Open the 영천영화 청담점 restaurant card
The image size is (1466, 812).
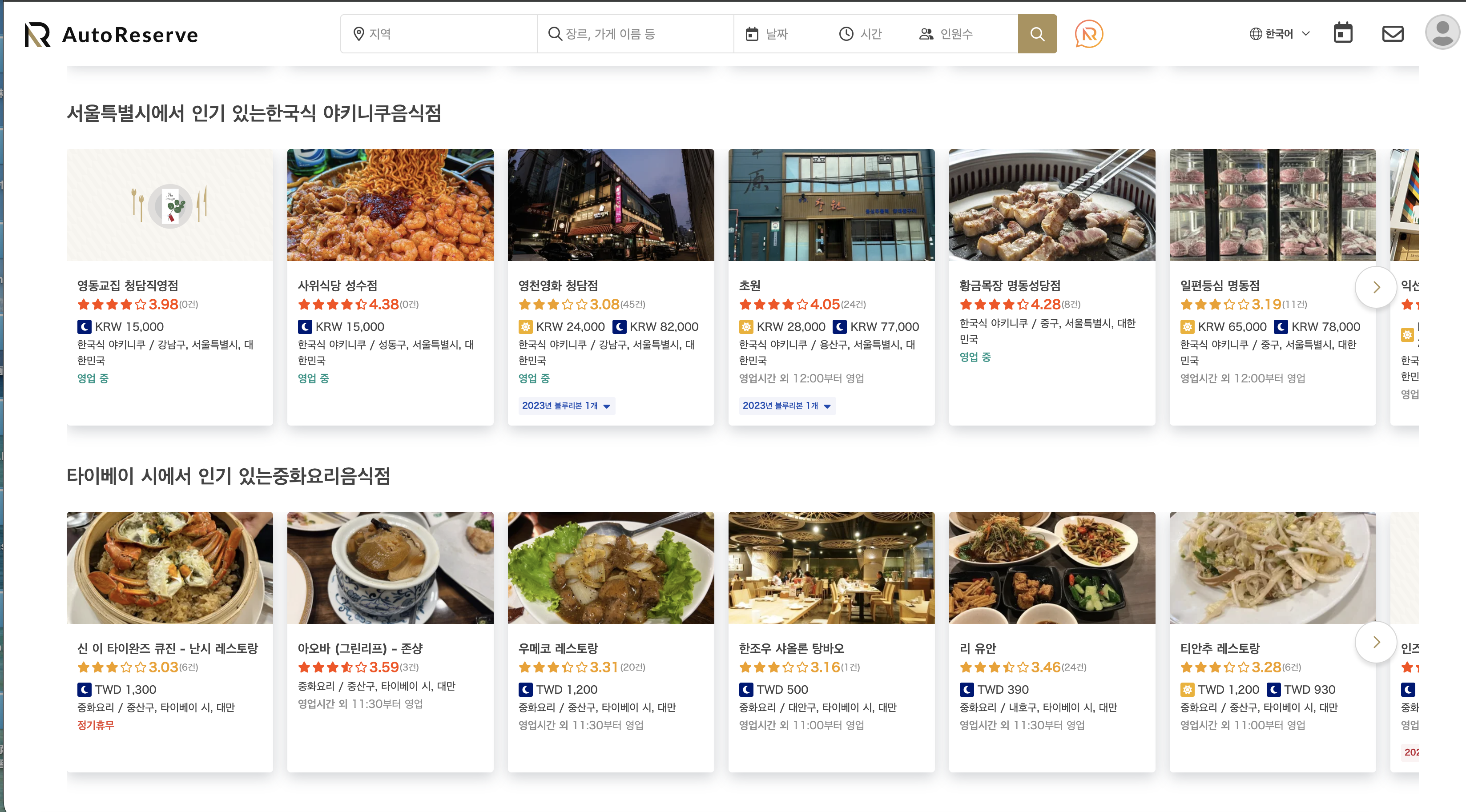pyautogui.click(x=611, y=285)
